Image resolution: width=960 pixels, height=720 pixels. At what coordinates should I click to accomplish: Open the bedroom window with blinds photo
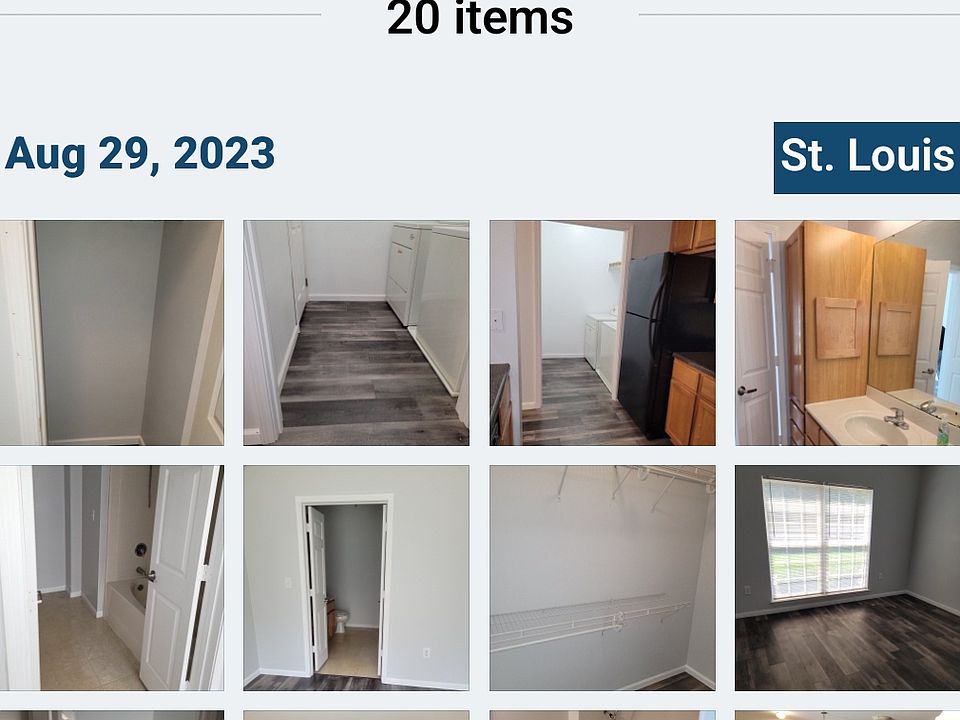pos(847,578)
